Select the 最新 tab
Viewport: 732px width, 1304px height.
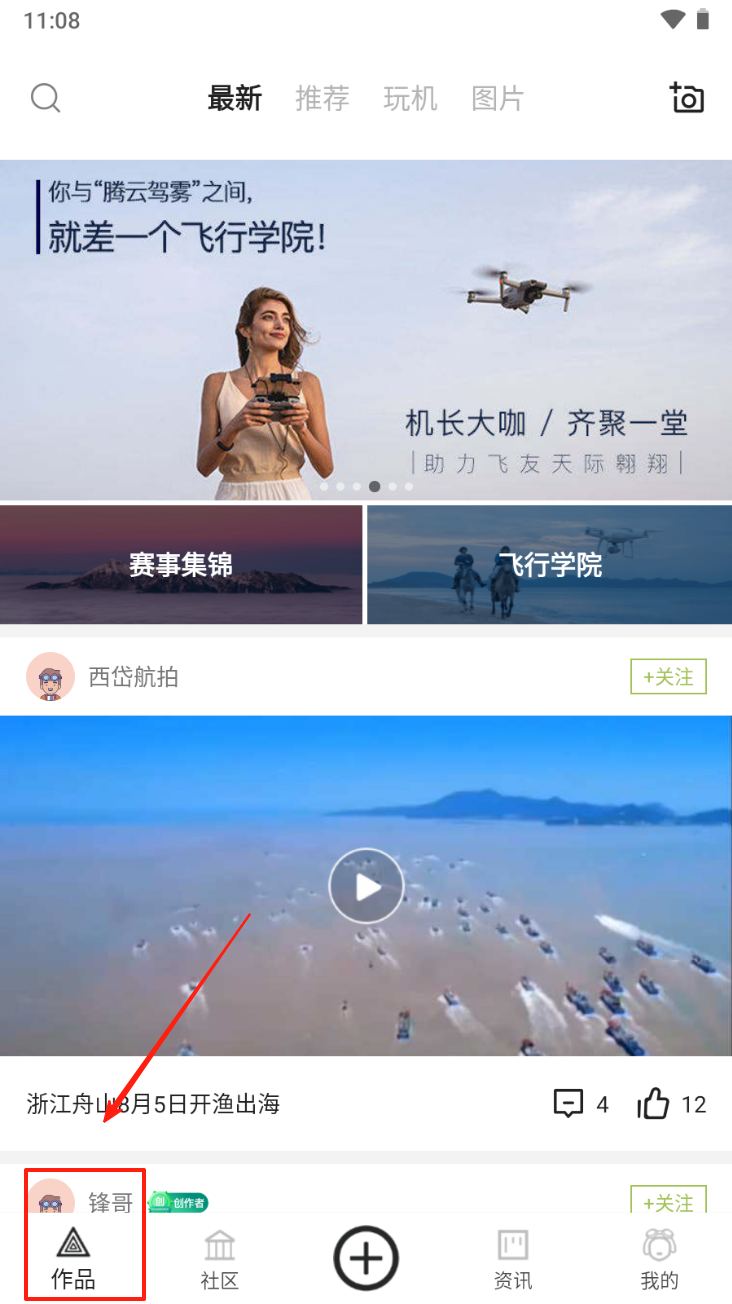pos(235,98)
